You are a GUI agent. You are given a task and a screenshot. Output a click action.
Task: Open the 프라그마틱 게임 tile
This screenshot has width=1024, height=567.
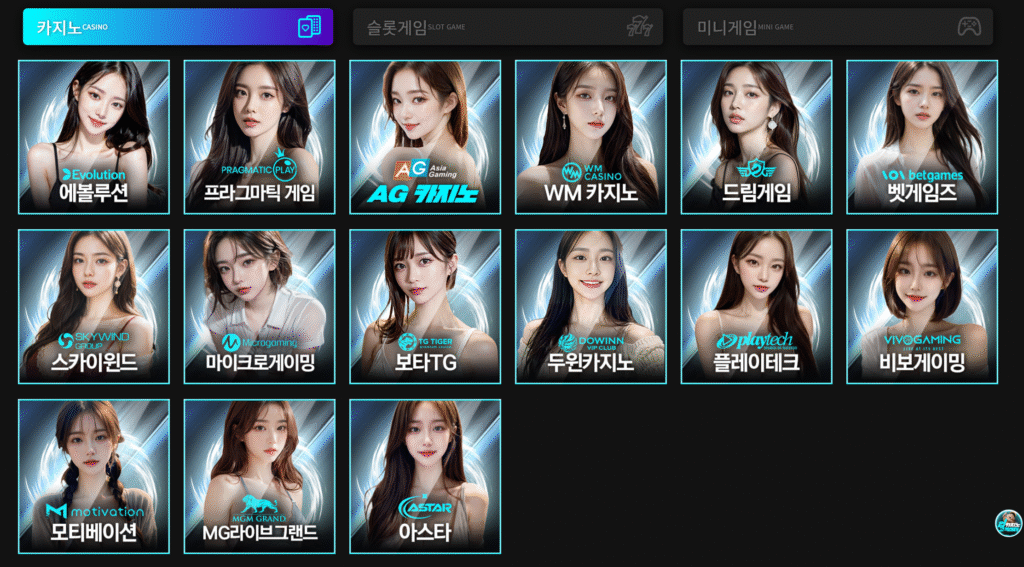(260, 137)
